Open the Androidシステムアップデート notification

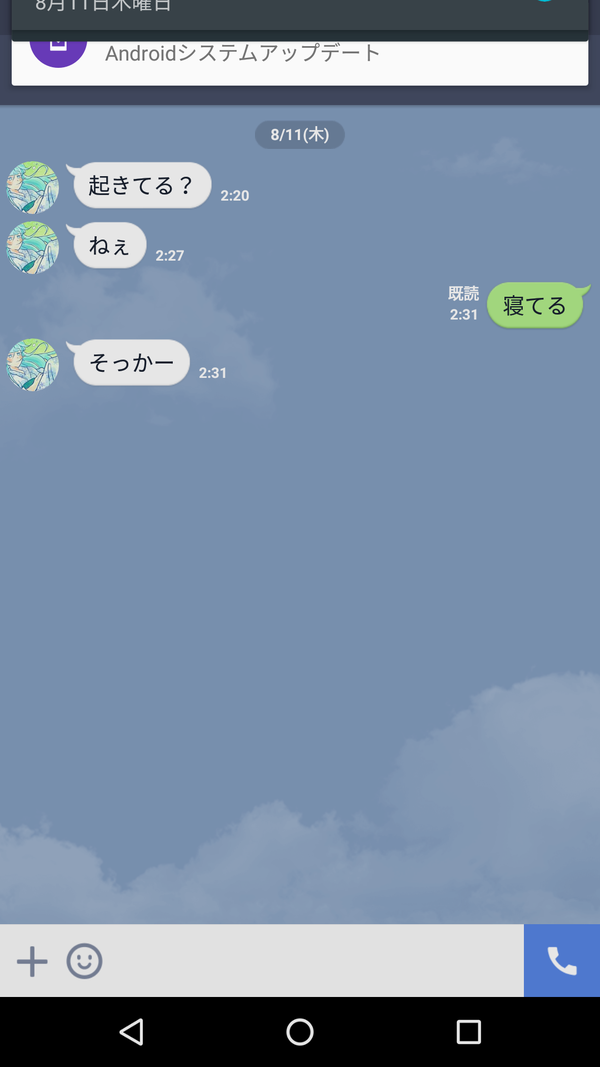coord(300,55)
